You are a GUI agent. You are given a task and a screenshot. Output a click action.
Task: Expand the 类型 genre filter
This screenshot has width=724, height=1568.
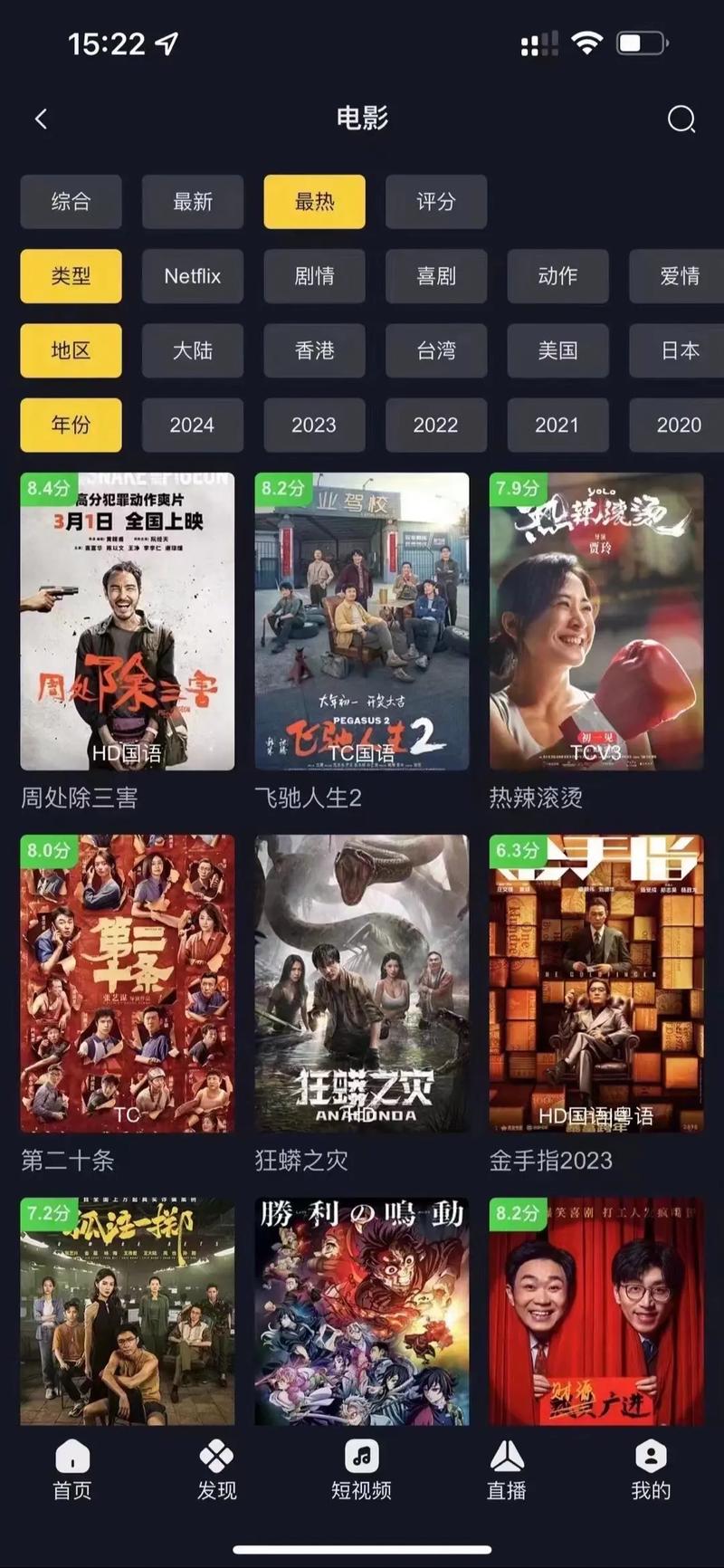click(x=71, y=276)
